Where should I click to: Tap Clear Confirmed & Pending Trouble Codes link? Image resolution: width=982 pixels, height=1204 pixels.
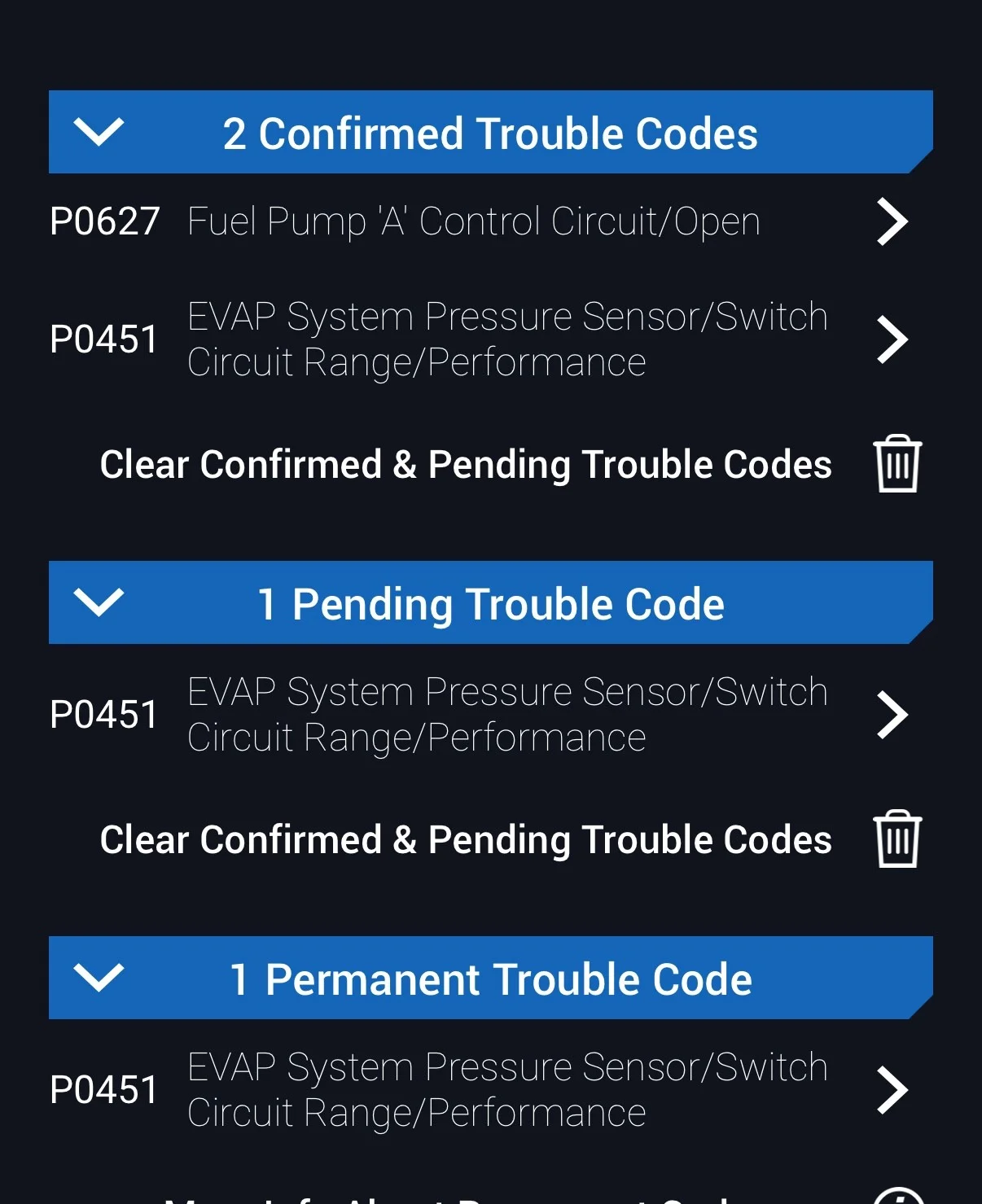(465, 464)
